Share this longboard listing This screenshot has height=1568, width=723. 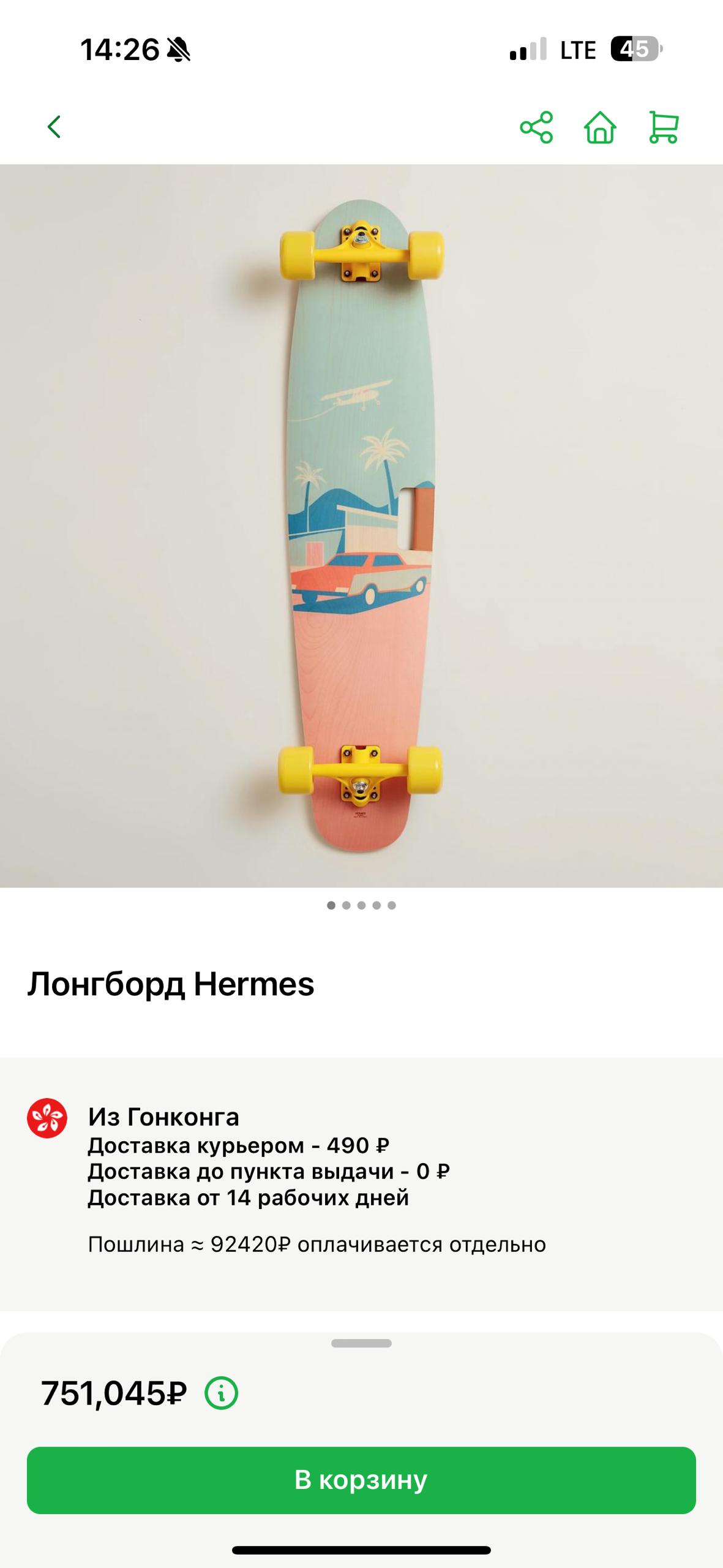tap(536, 127)
